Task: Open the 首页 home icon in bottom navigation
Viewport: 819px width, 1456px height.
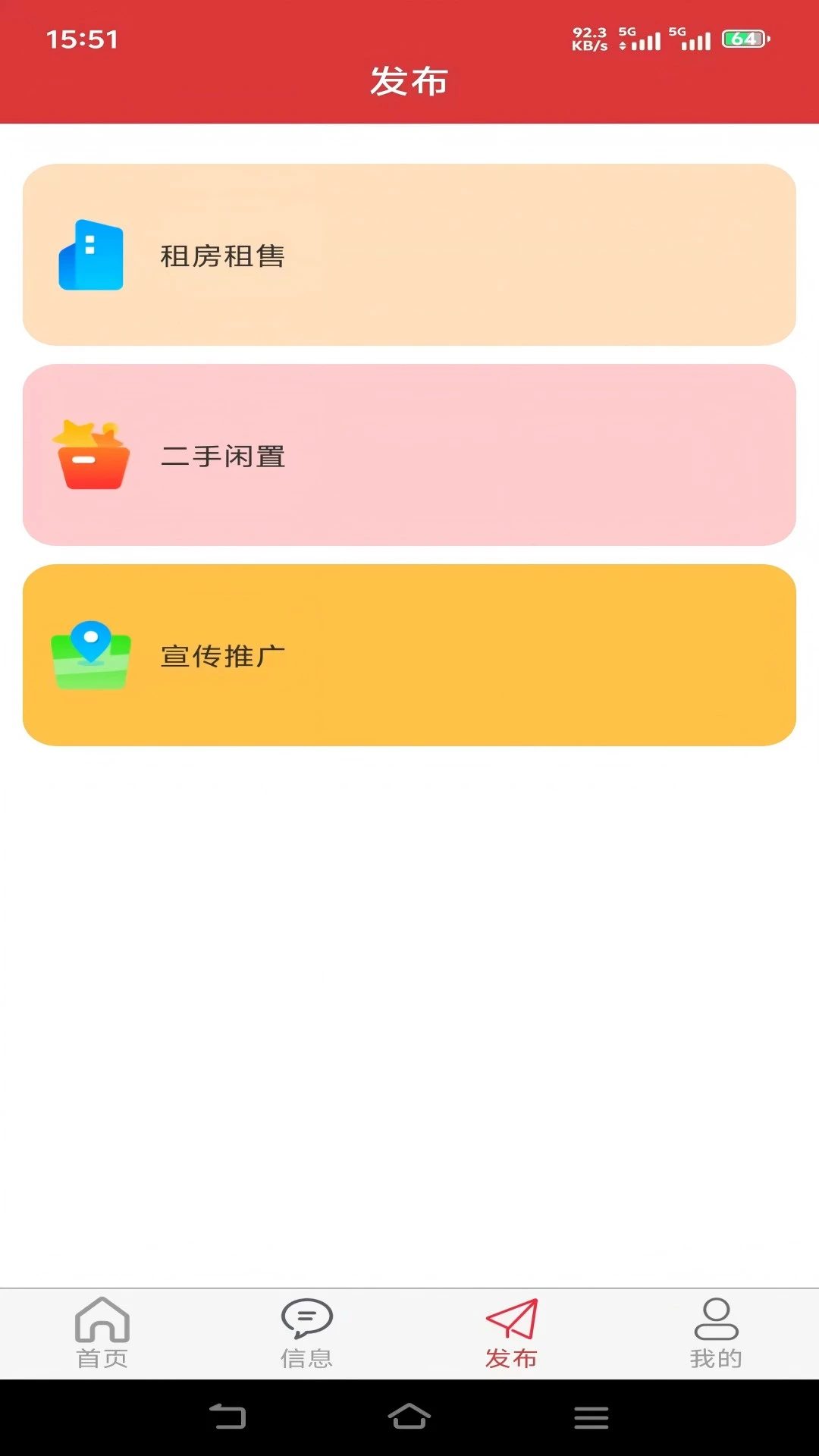Action: coord(102,1321)
